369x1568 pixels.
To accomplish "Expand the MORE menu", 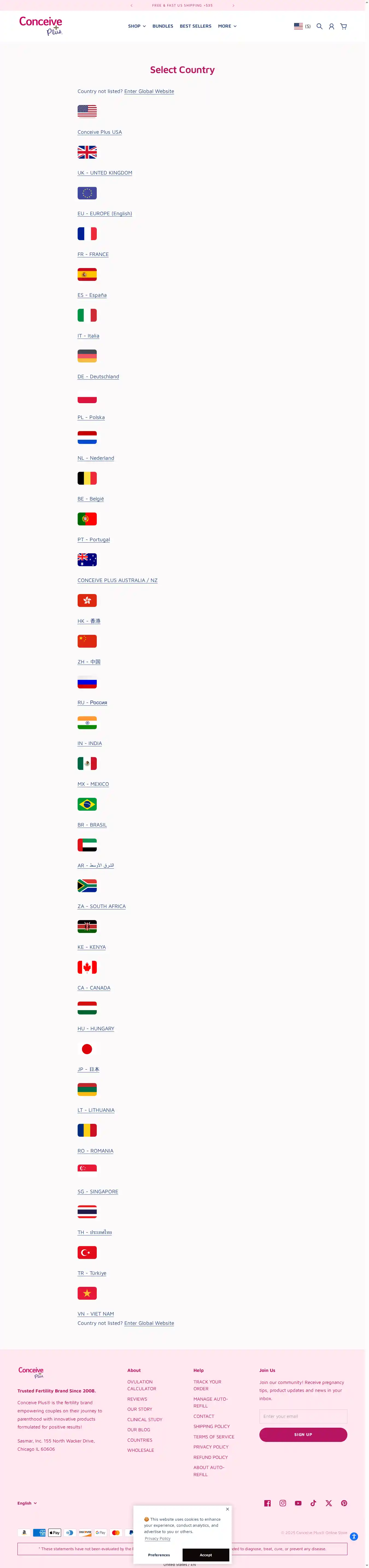I will [227, 26].
